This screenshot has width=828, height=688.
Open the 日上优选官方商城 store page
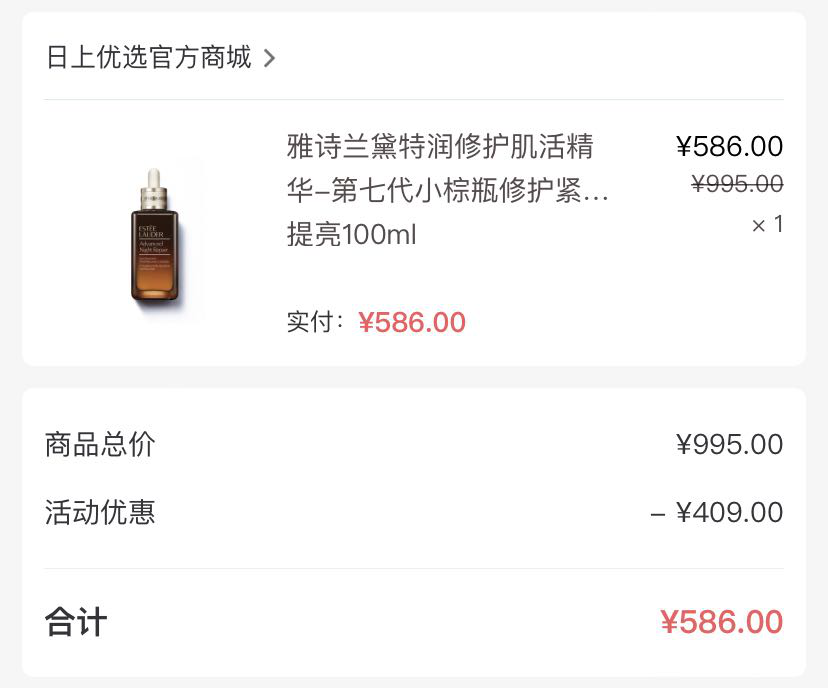coord(160,57)
